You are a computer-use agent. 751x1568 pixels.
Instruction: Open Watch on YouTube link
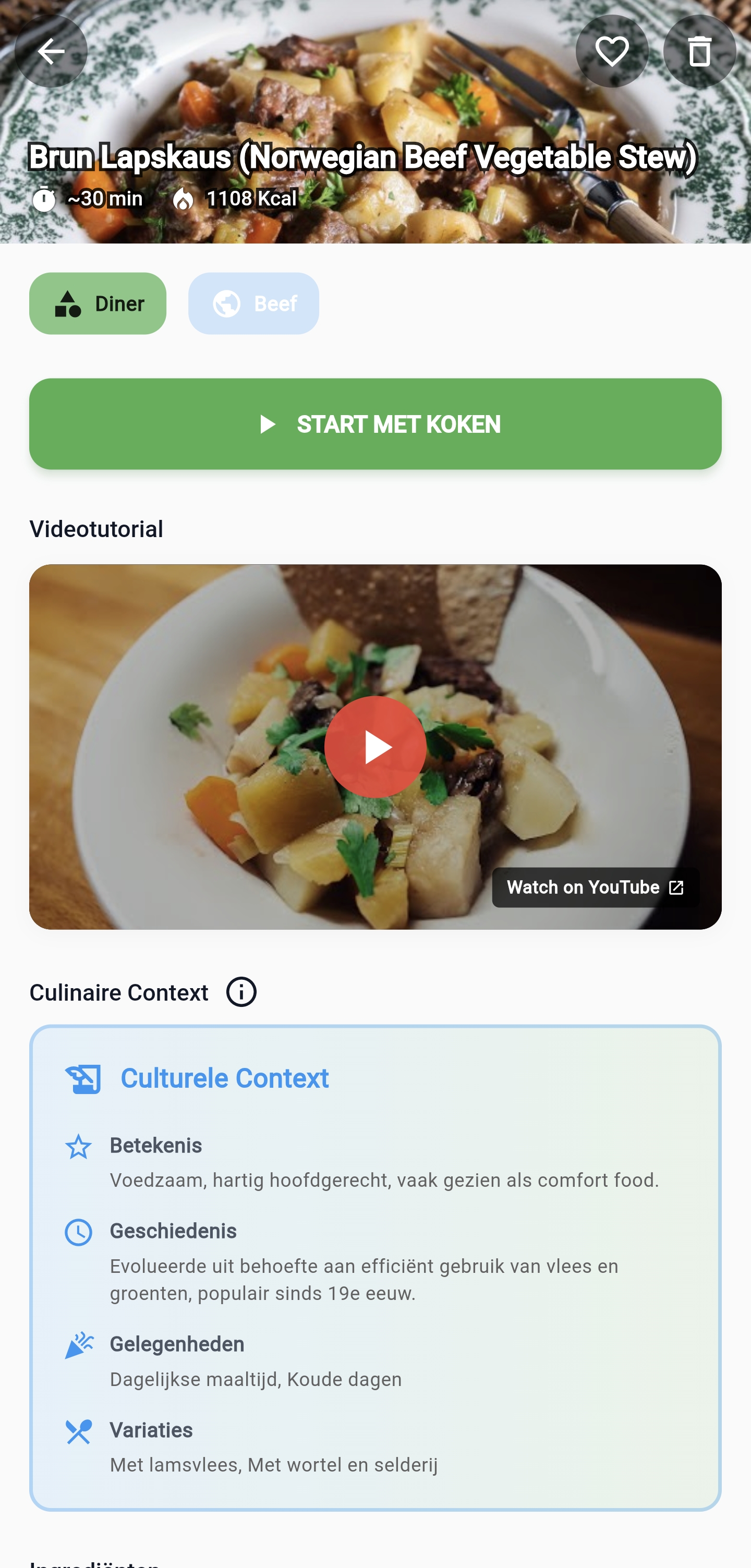click(x=595, y=888)
